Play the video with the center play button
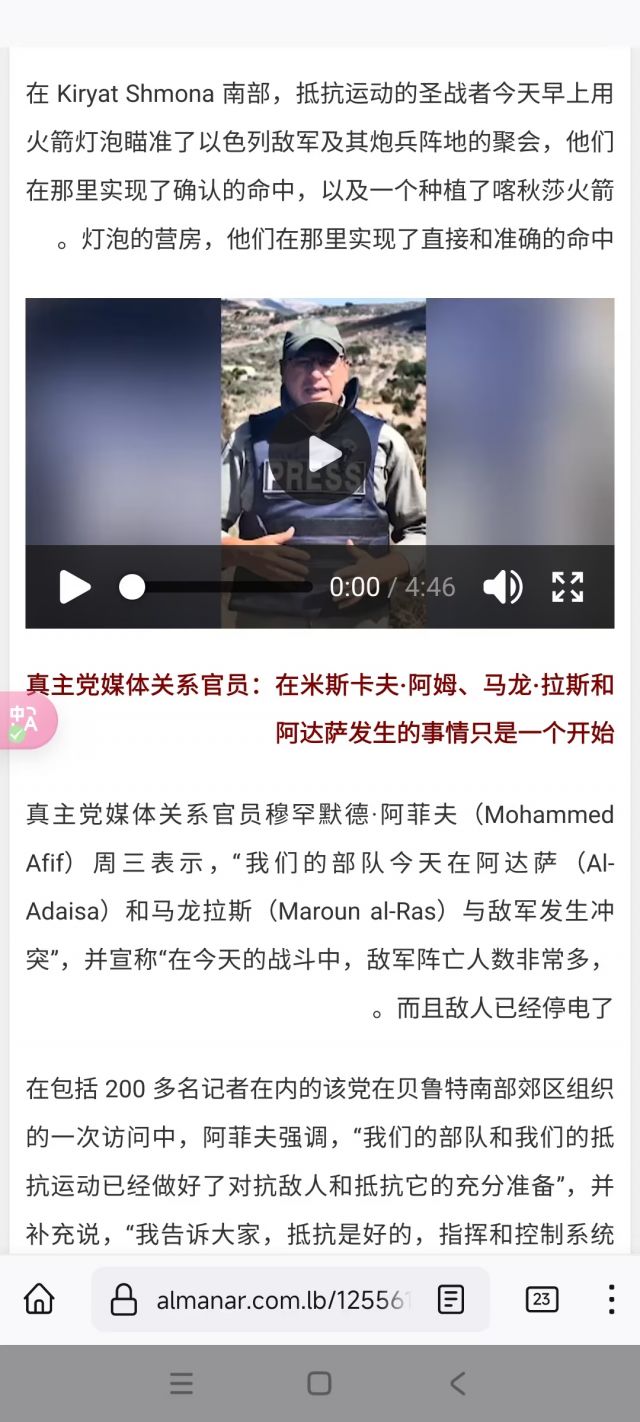Screen dimensions: 640x1422 [x=320, y=454]
